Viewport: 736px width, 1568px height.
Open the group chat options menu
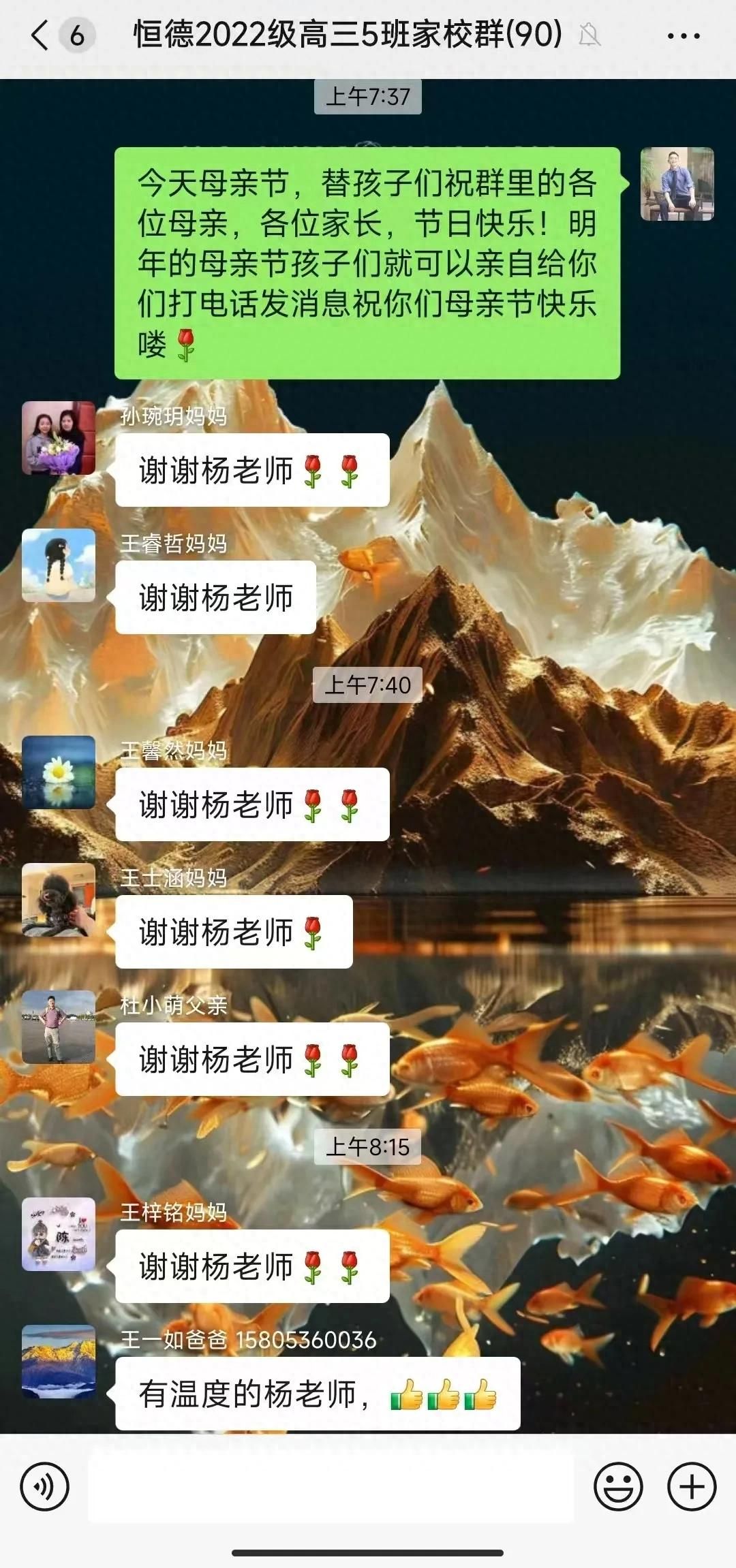(684, 35)
